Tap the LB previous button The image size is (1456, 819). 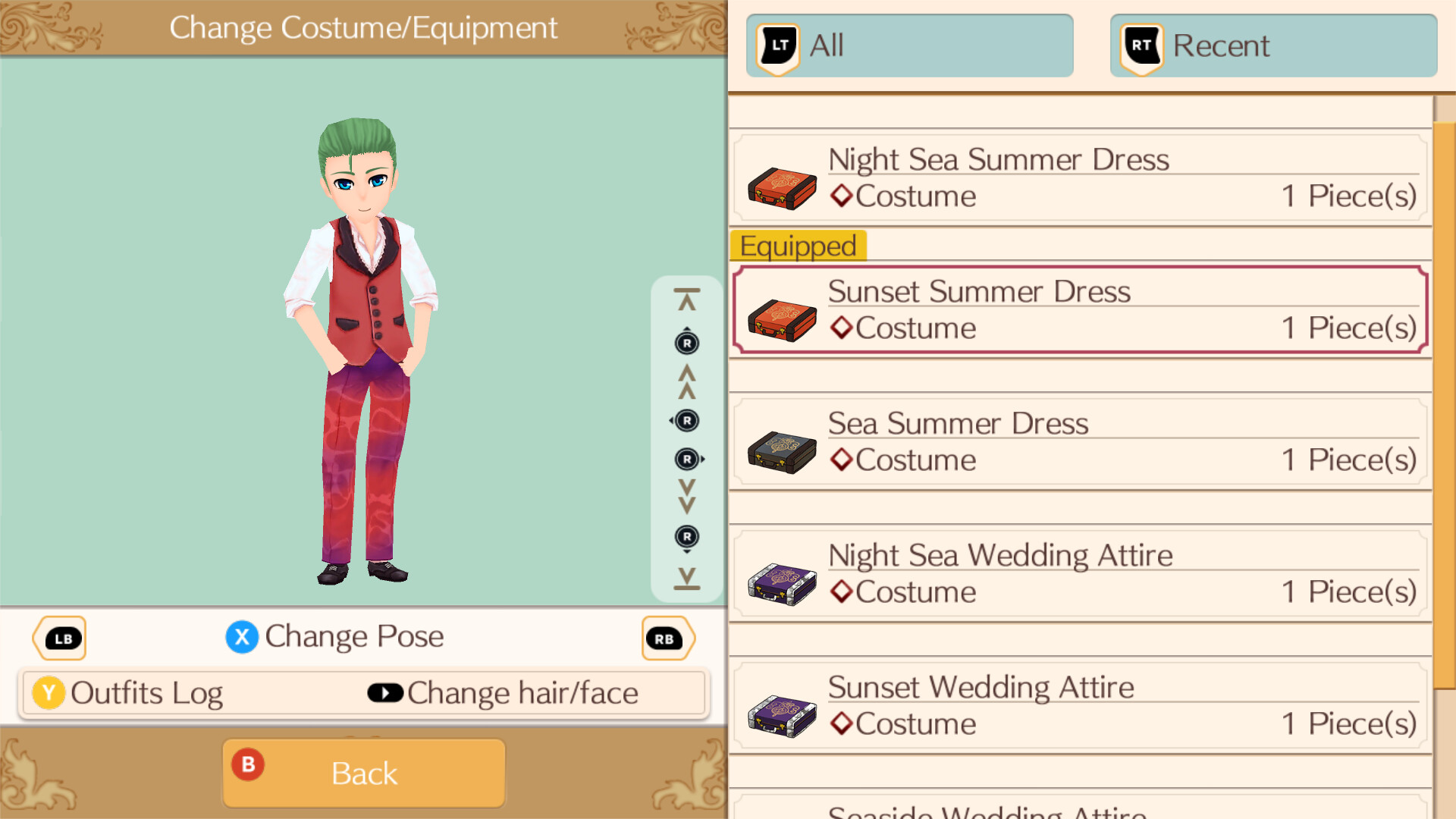(x=61, y=639)
